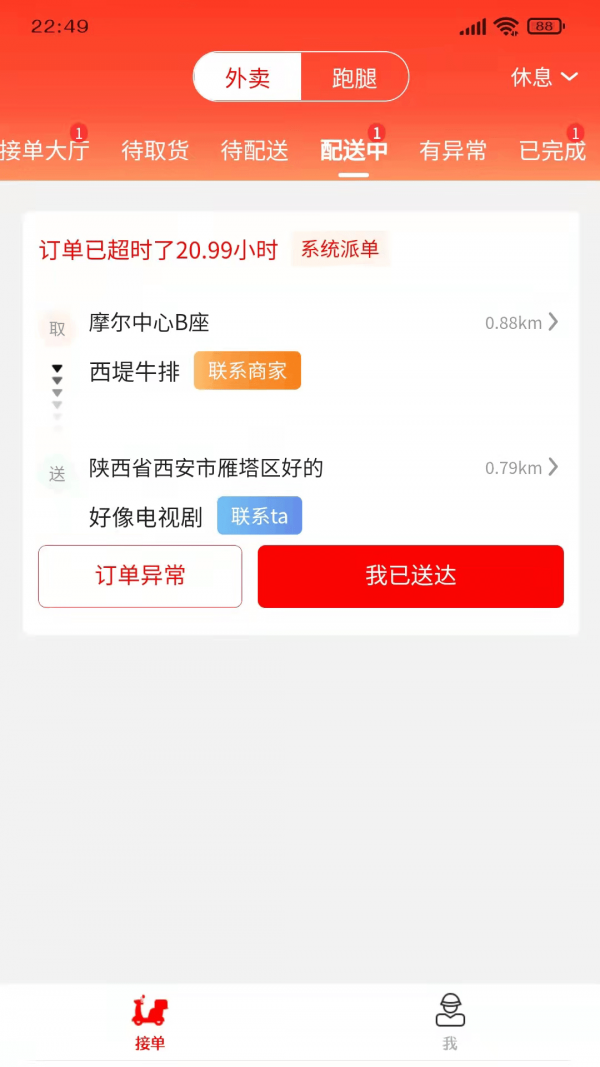This screenshot has height=1067, width=600.
Task: Report the order with 订单异常
Action: (140, 576)
